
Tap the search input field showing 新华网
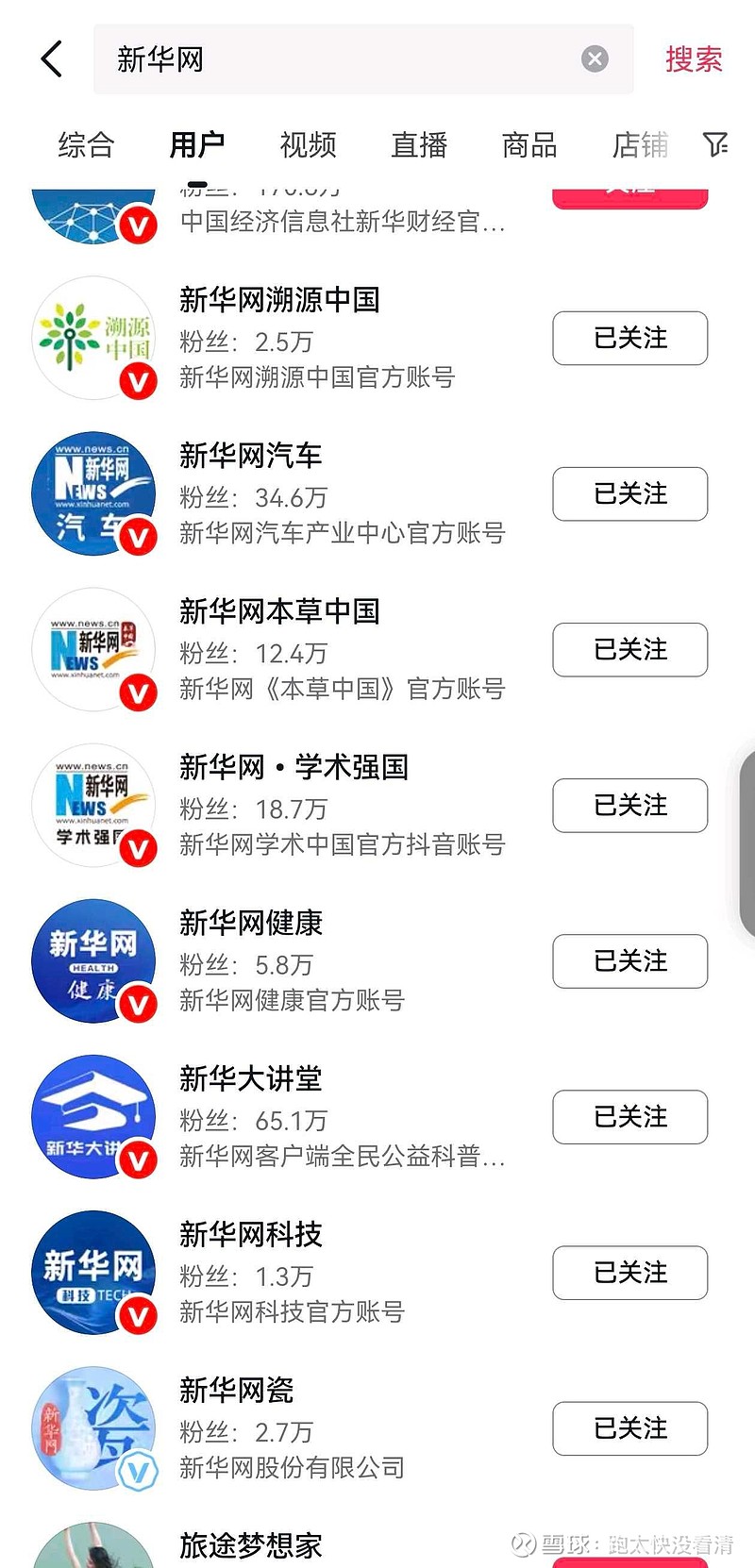click(x=283, y=58)
